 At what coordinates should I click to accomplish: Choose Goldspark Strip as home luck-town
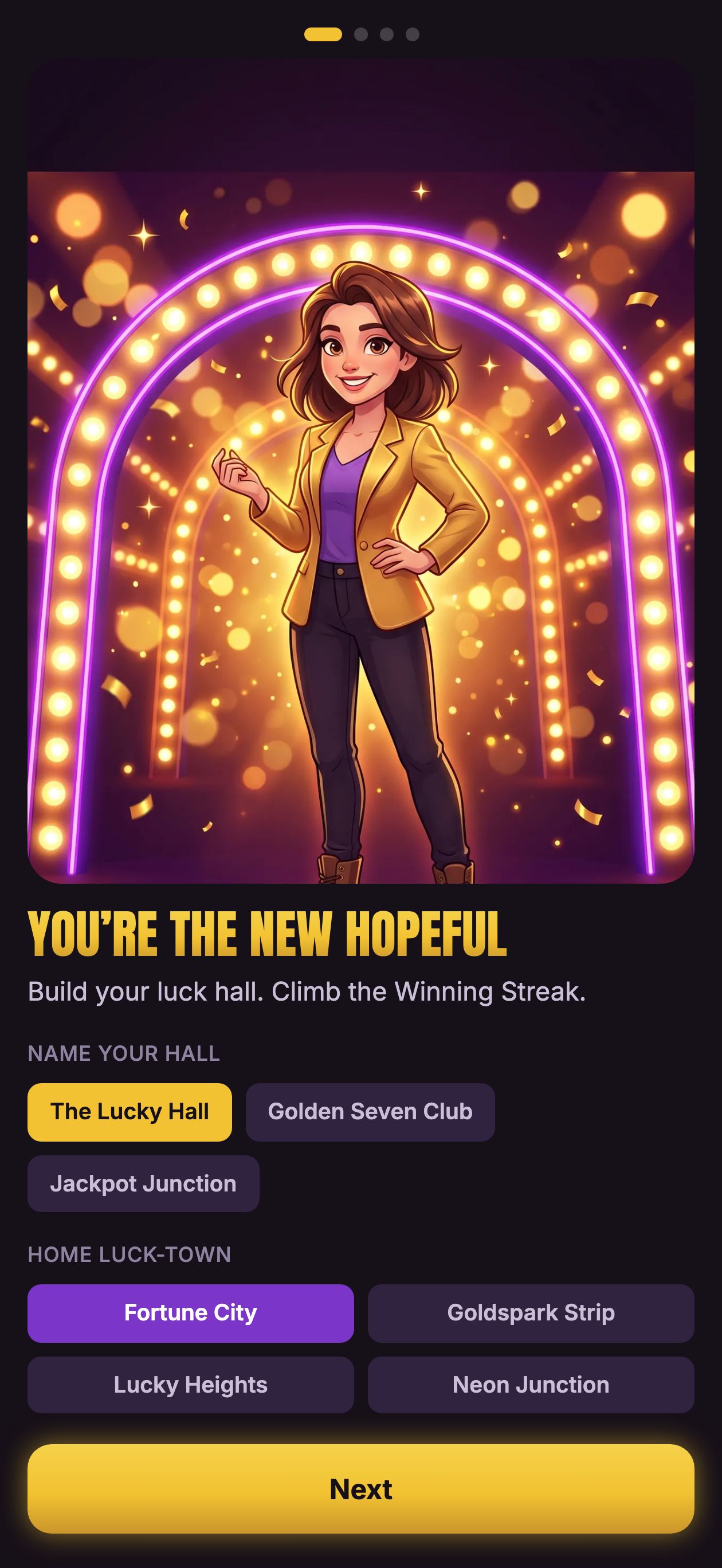(531, 1313)
